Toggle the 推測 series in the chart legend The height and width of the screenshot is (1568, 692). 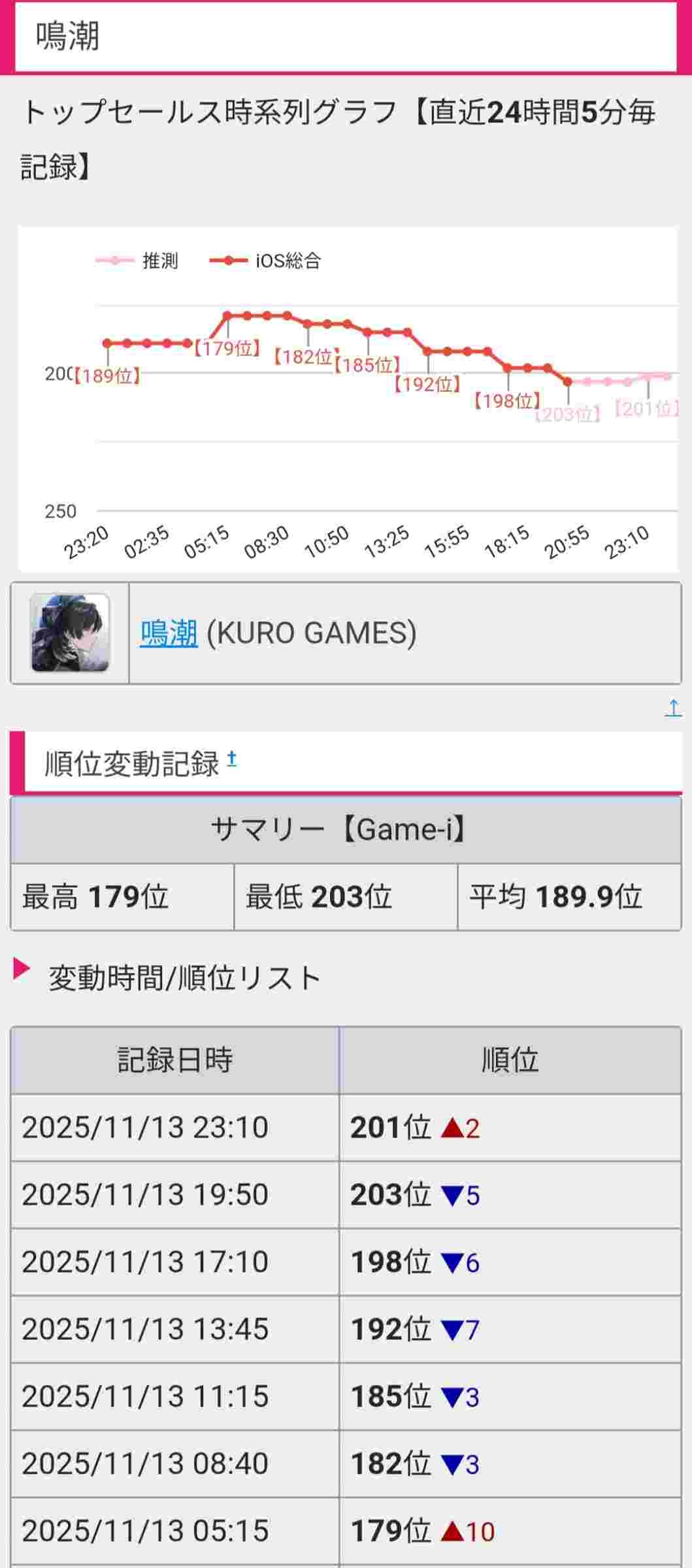[137, 261]
